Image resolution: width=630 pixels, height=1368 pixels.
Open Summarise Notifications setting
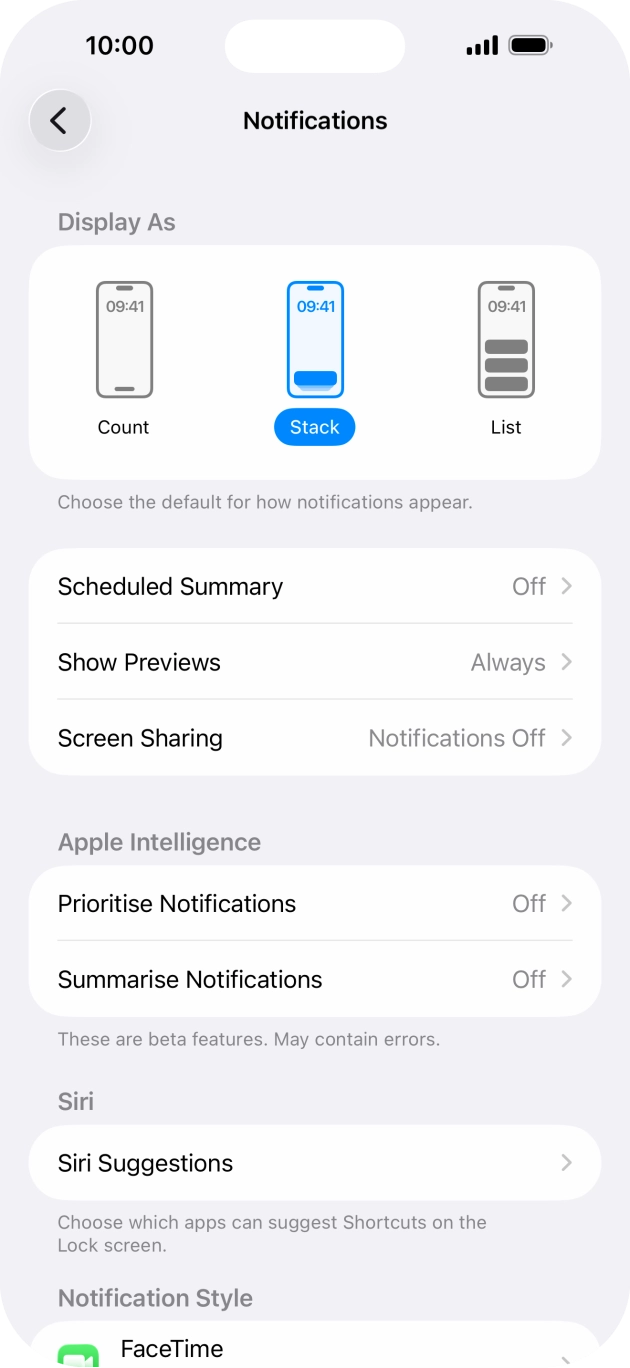[315, 979]
